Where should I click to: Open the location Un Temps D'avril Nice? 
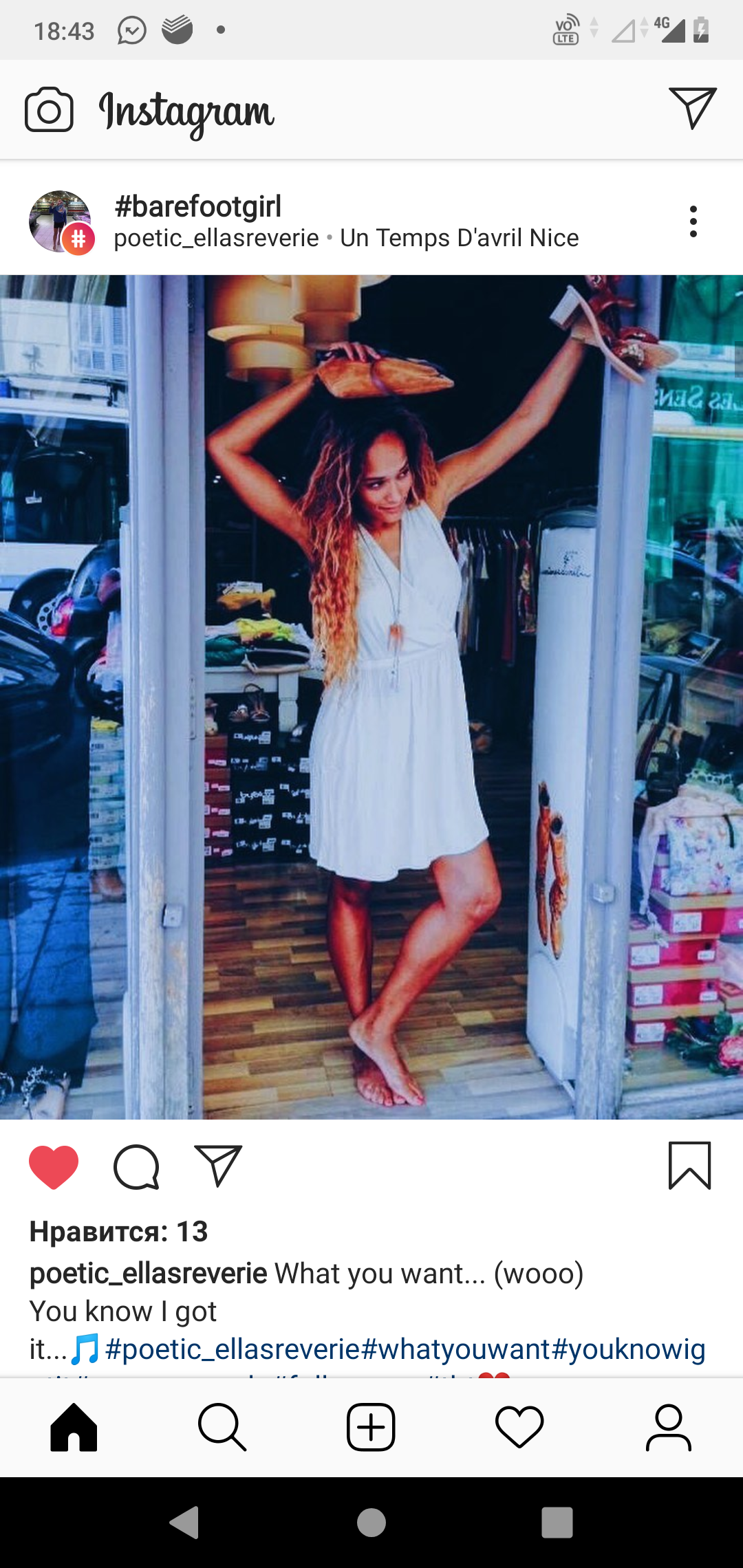tap(460, 238)
